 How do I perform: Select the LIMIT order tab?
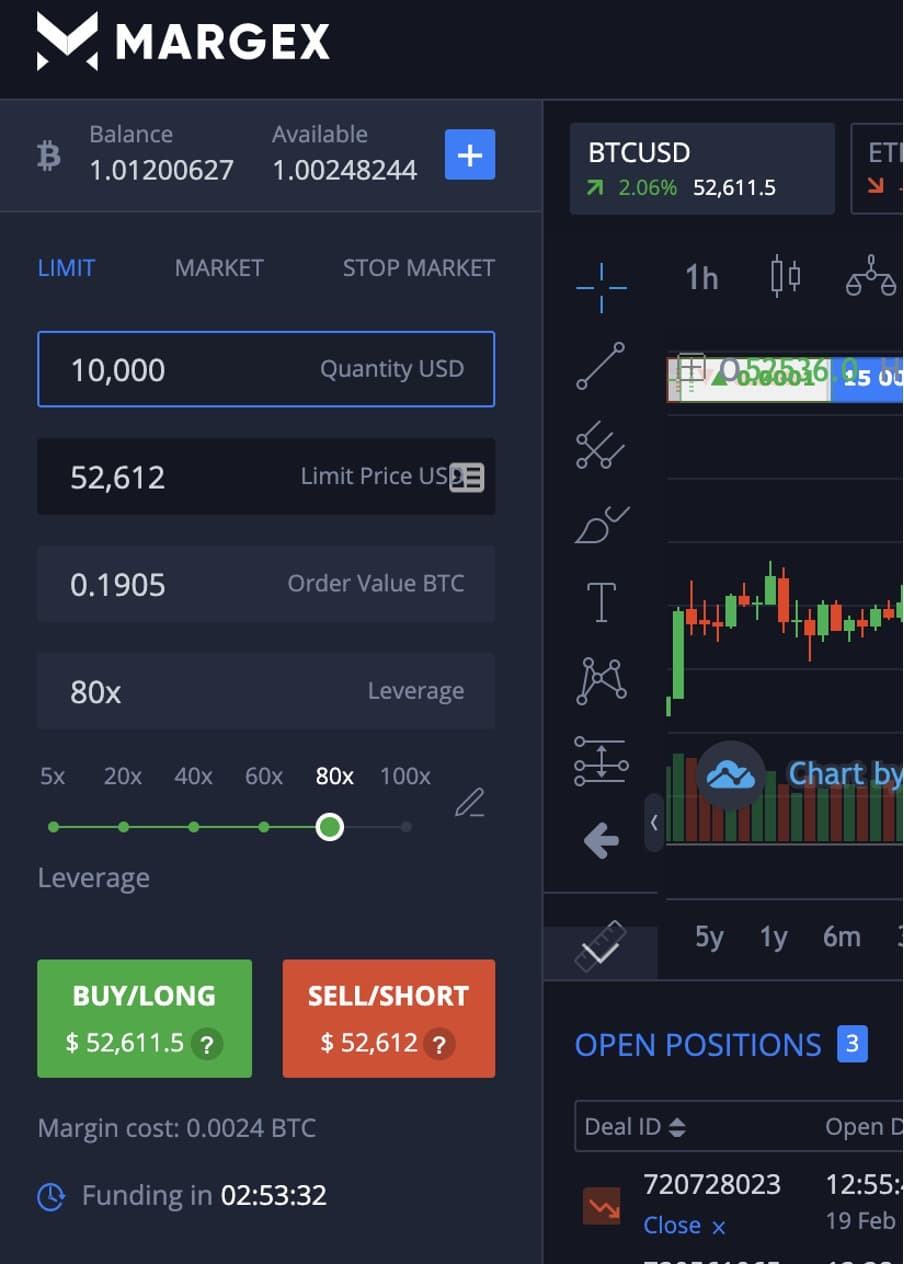[x=66, y=268]
